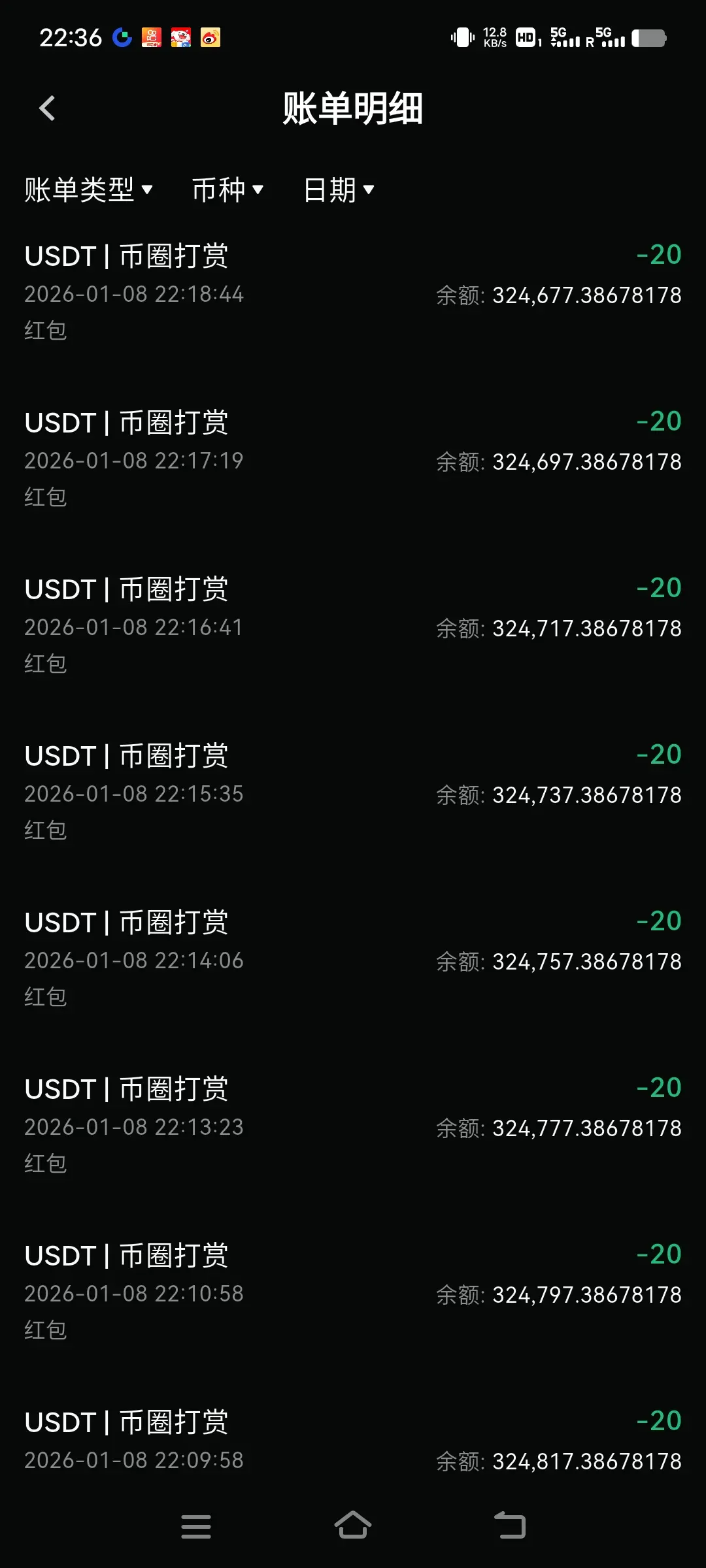Open the 22:18:44 币圈打赏 record
Viewport: 706px width, 1568px height.
coord(353,292)
